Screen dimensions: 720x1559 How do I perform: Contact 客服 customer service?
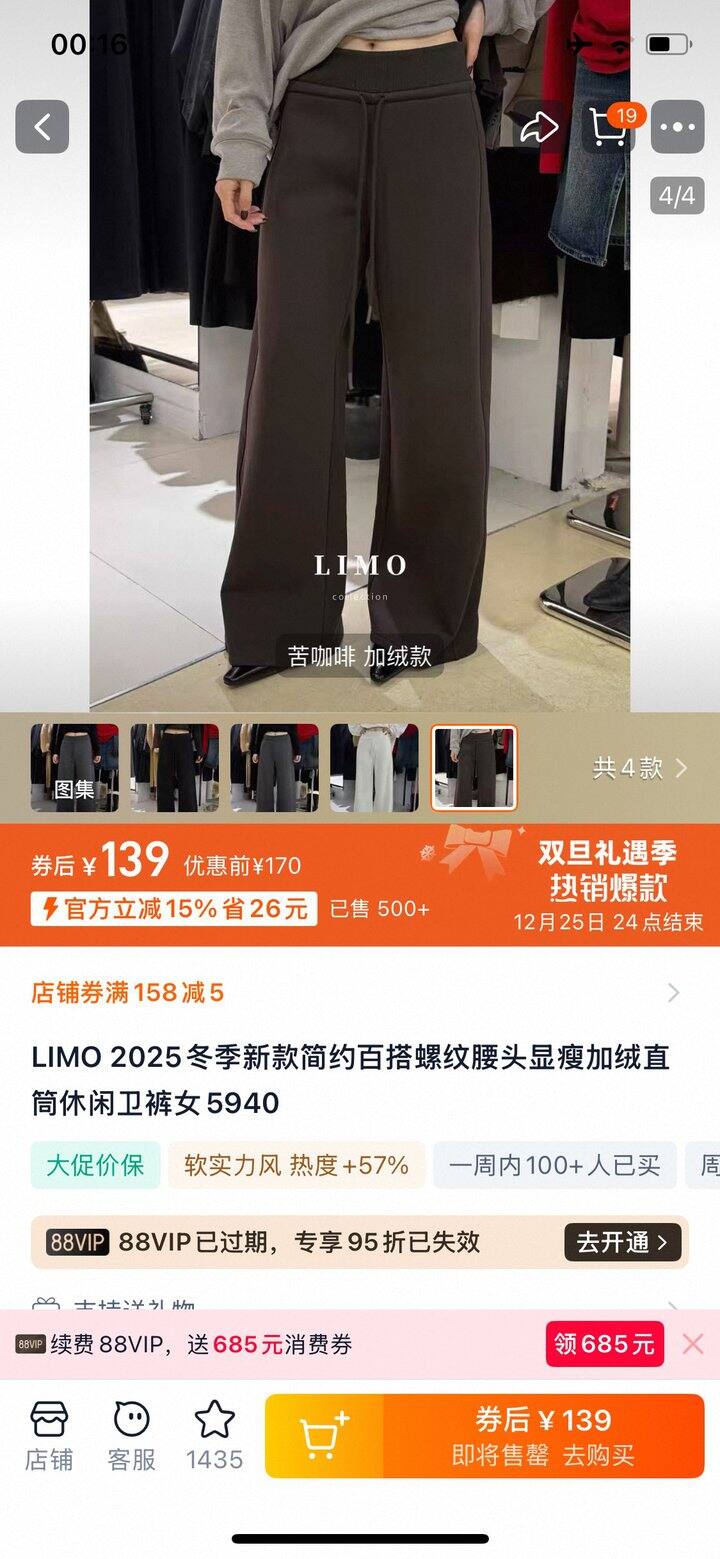click(132, 1435)
